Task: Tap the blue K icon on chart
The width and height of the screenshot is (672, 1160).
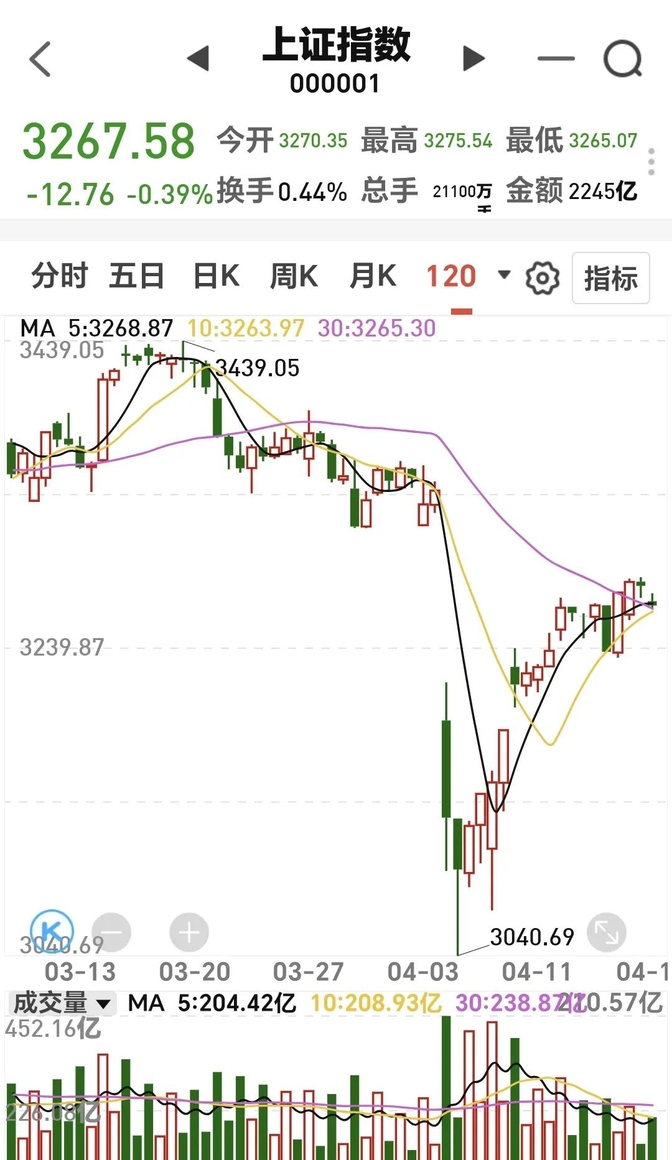Action: pos(52,931)
